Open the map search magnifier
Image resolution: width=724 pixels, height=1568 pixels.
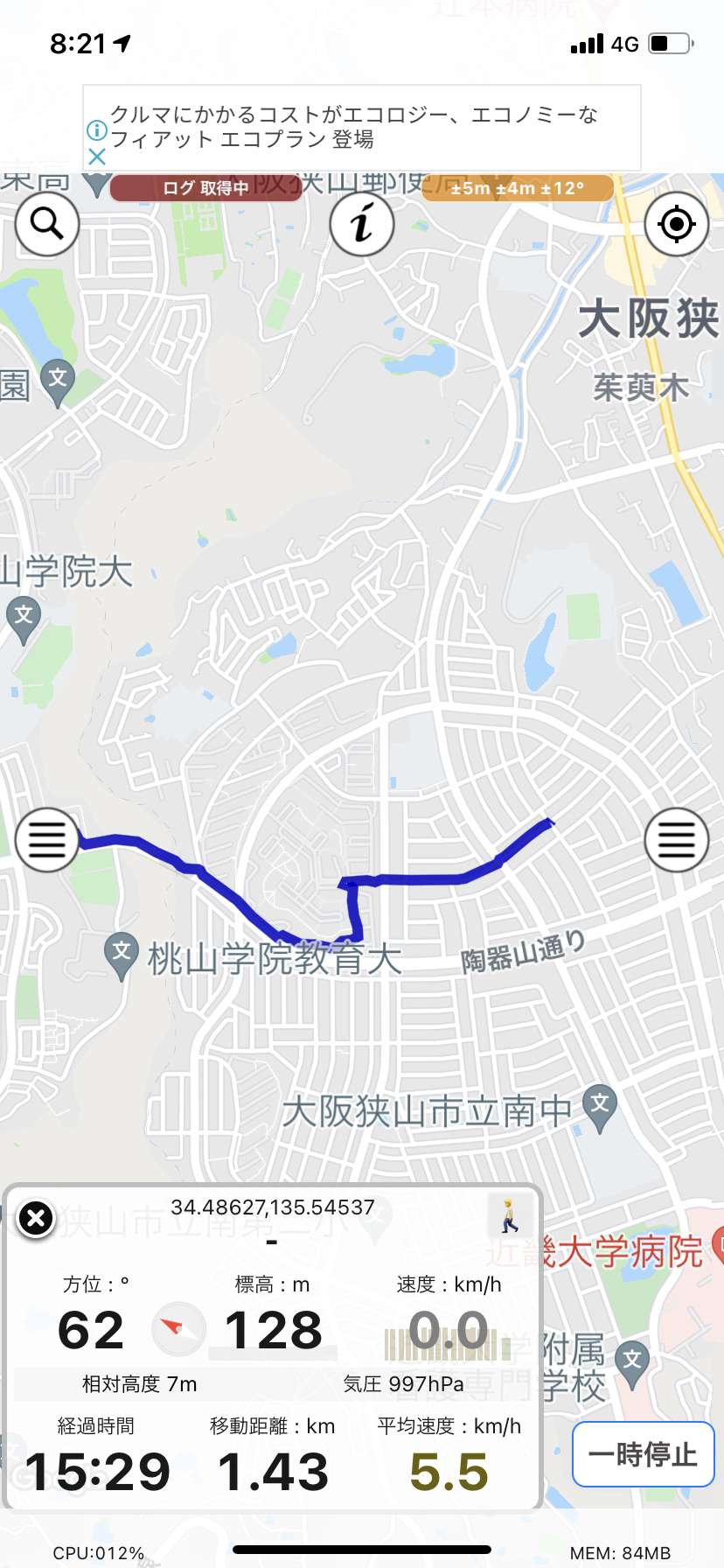click(x=47, y=224)
